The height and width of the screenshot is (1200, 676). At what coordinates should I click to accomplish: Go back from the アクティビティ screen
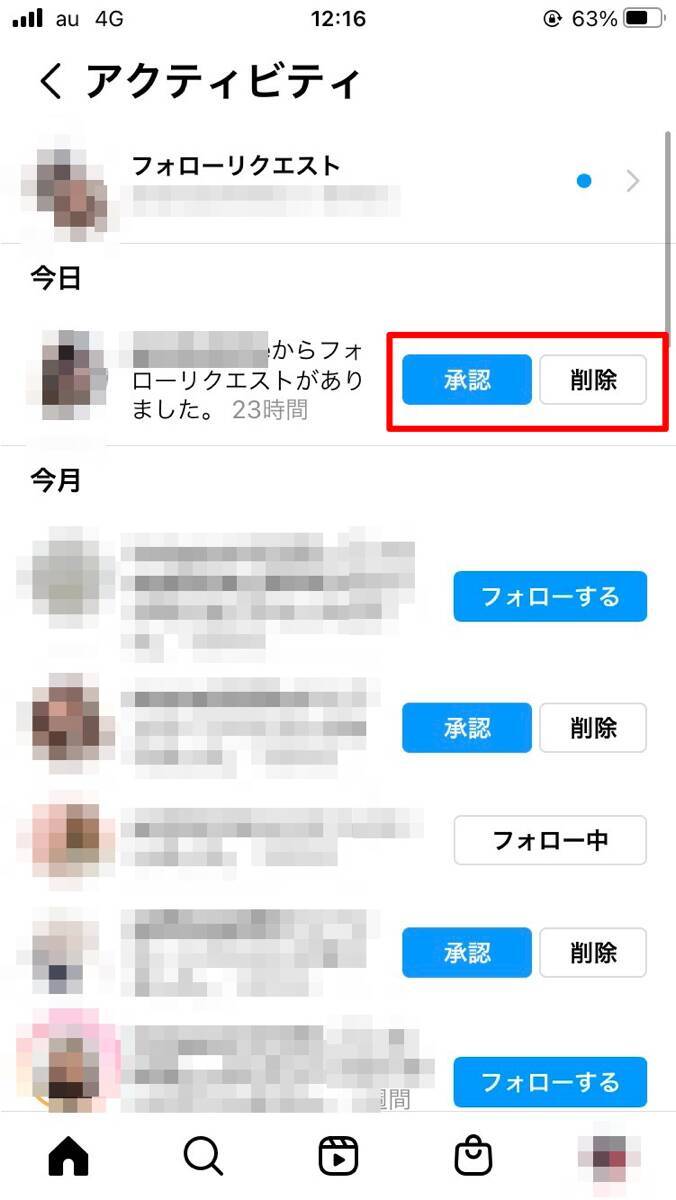click(x=50, y=82)
